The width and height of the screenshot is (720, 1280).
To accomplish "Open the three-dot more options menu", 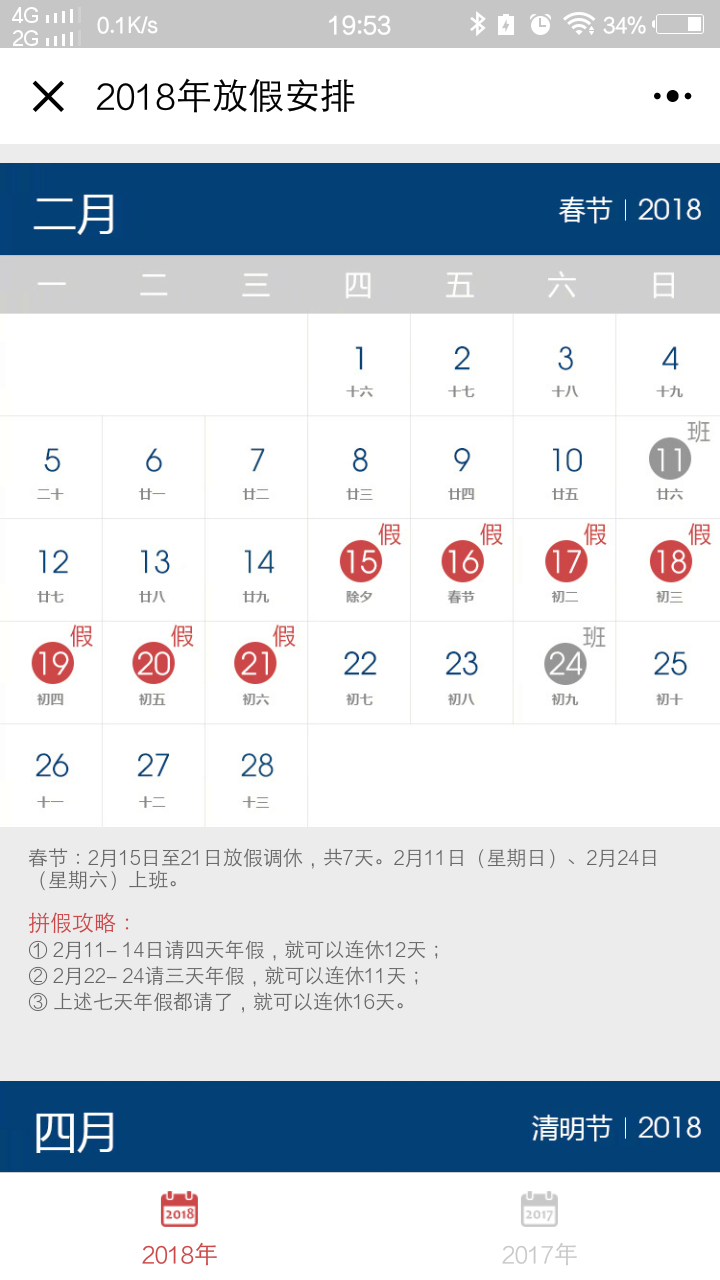I will click(x=672, y=96).
